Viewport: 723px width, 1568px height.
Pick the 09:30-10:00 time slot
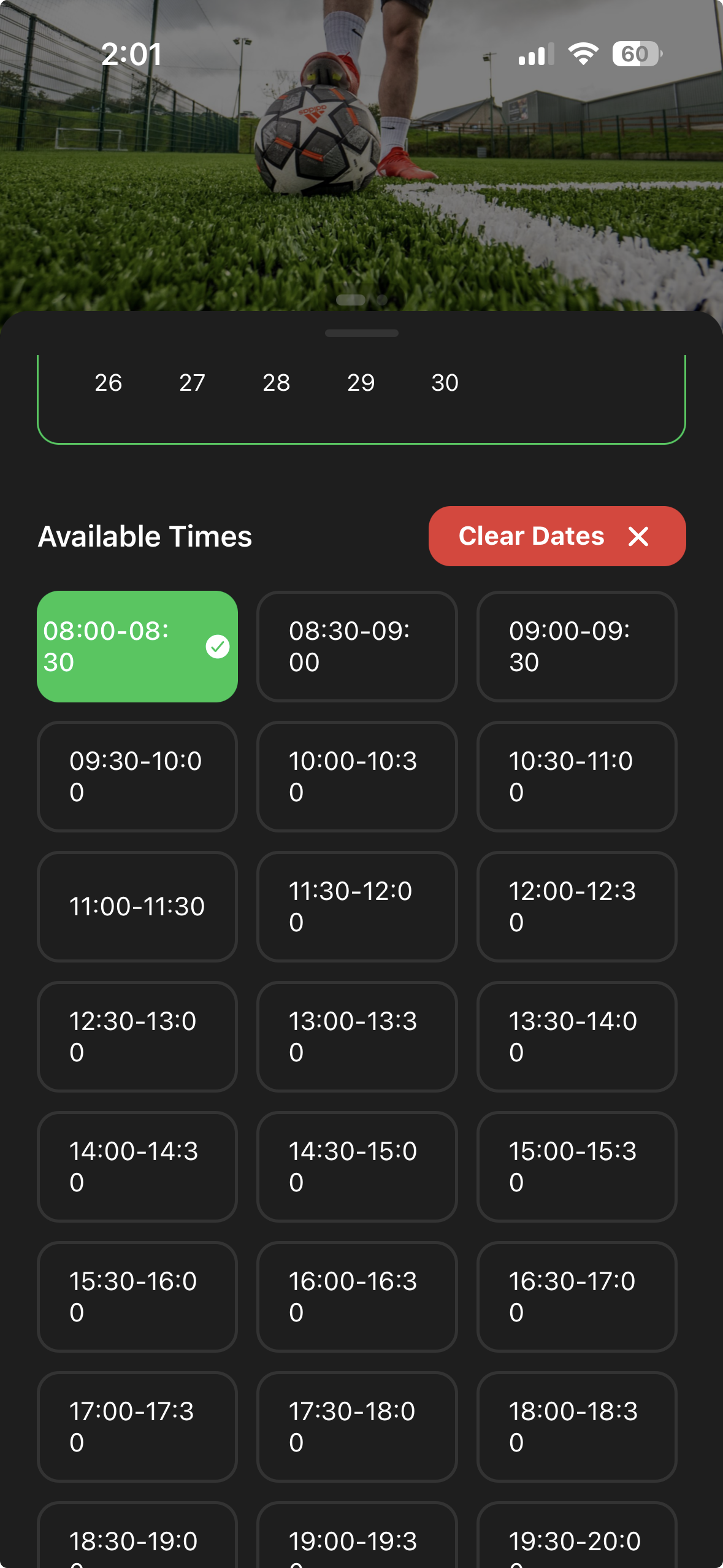137,777
